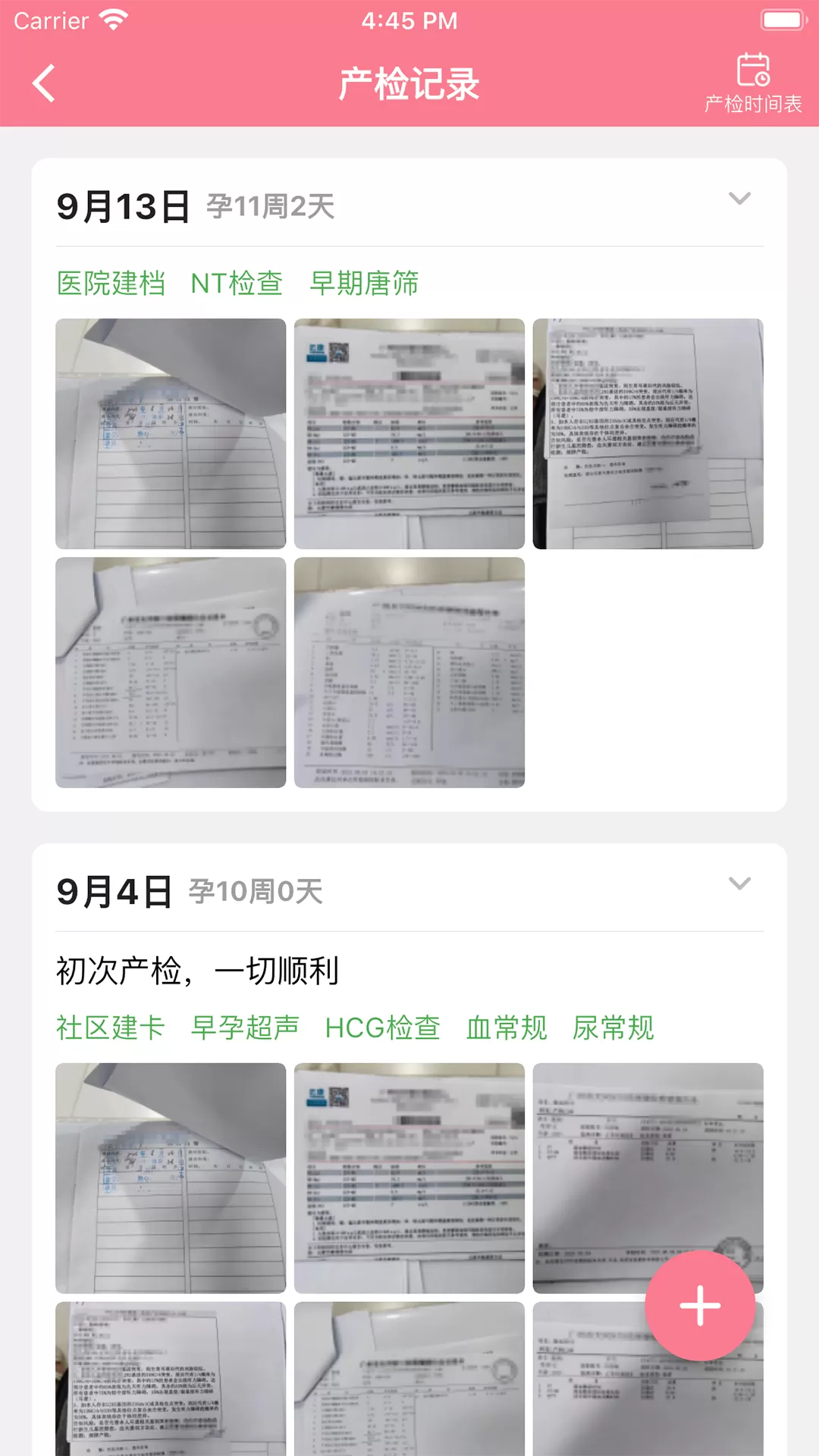Viewport: 819px width, 1456px height.
Task: Open fifth photo in 9月13日 record
Action: pyautogui.click(x=409, y=673)
